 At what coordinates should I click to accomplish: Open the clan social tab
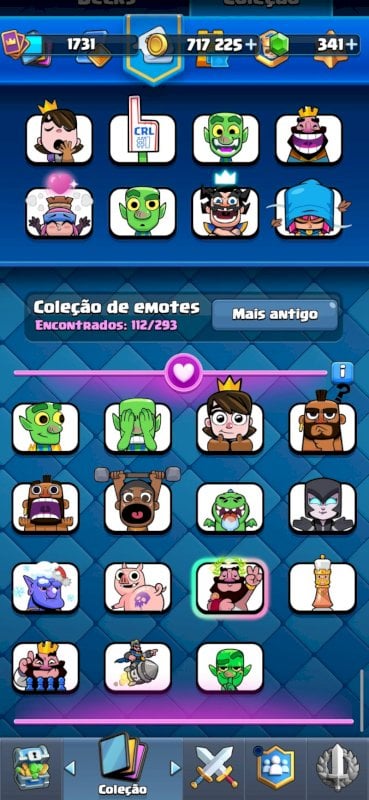point(276,768)
